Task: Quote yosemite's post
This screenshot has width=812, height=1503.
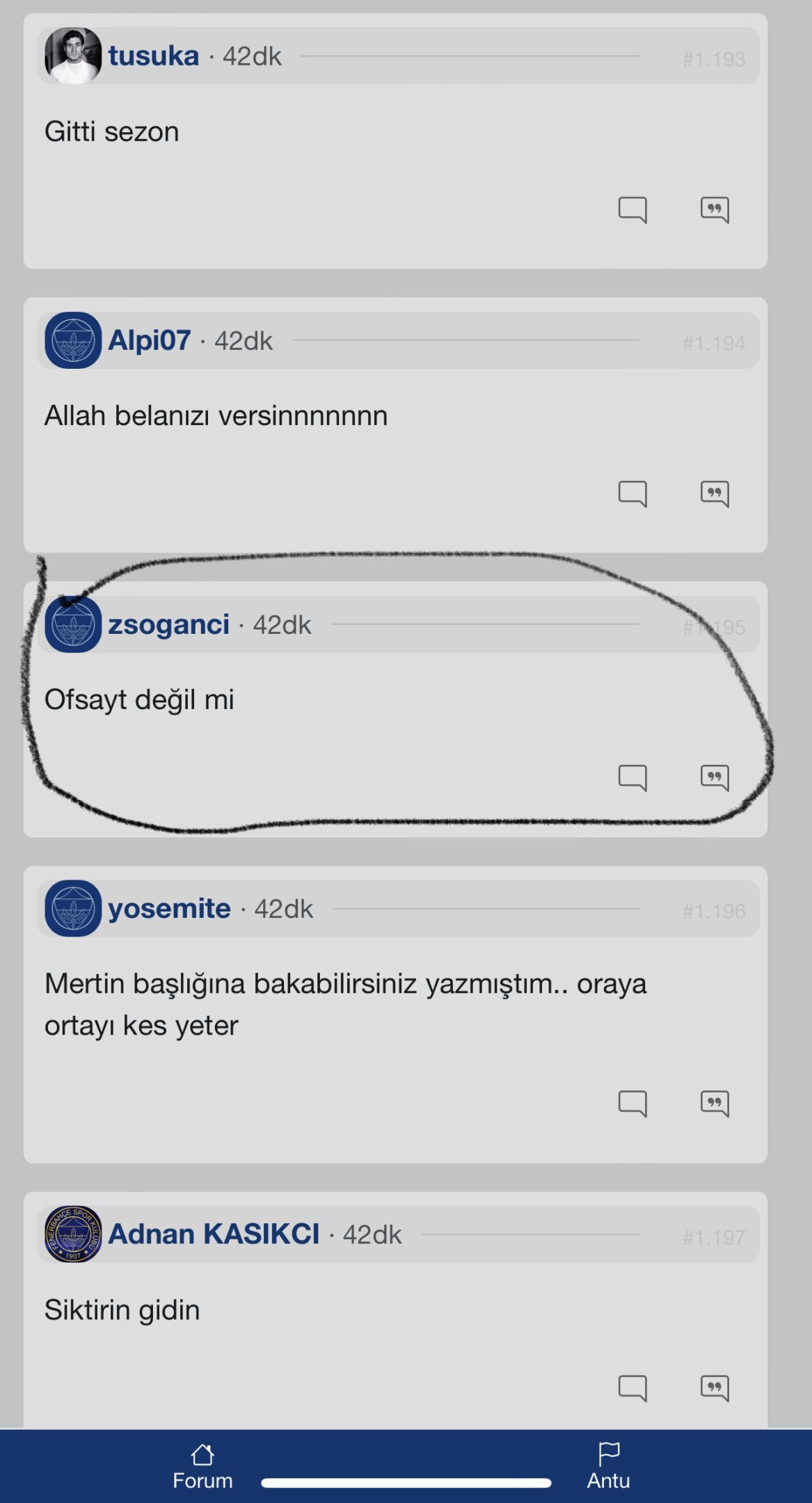Action: pyautogui.click(x=715, y=1103)
